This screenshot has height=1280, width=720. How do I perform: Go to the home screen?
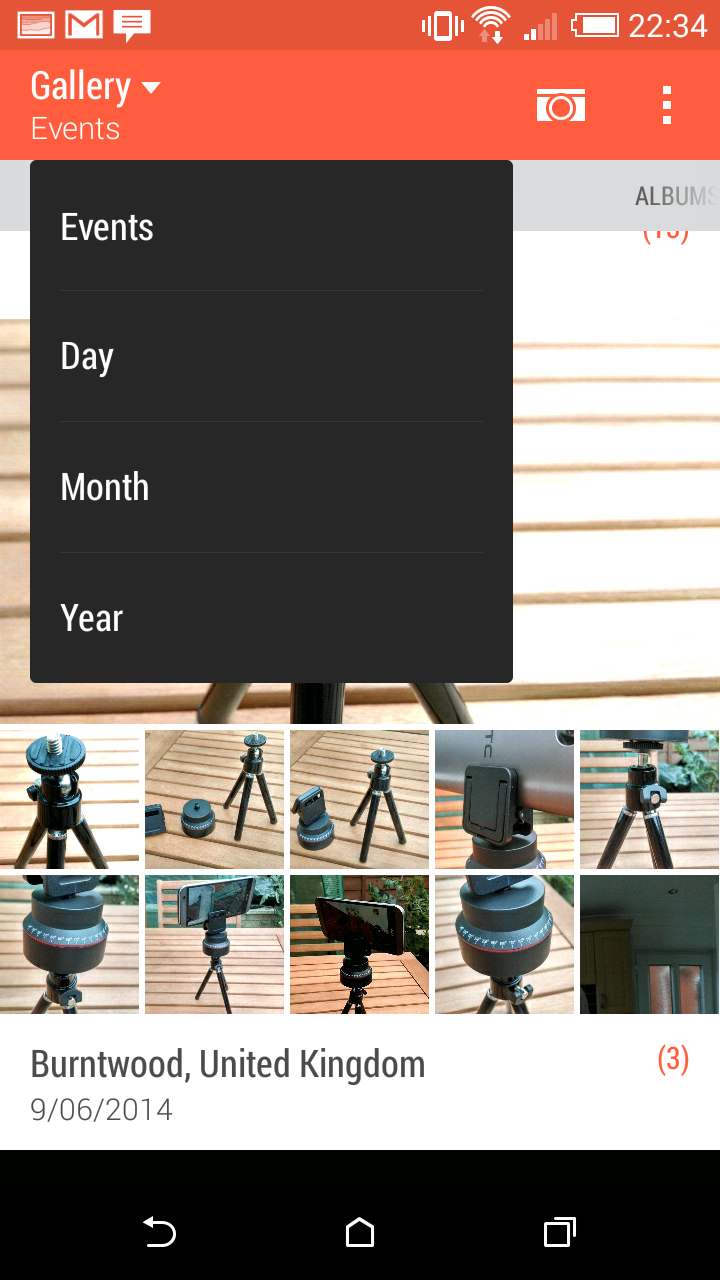point(360,1232)
